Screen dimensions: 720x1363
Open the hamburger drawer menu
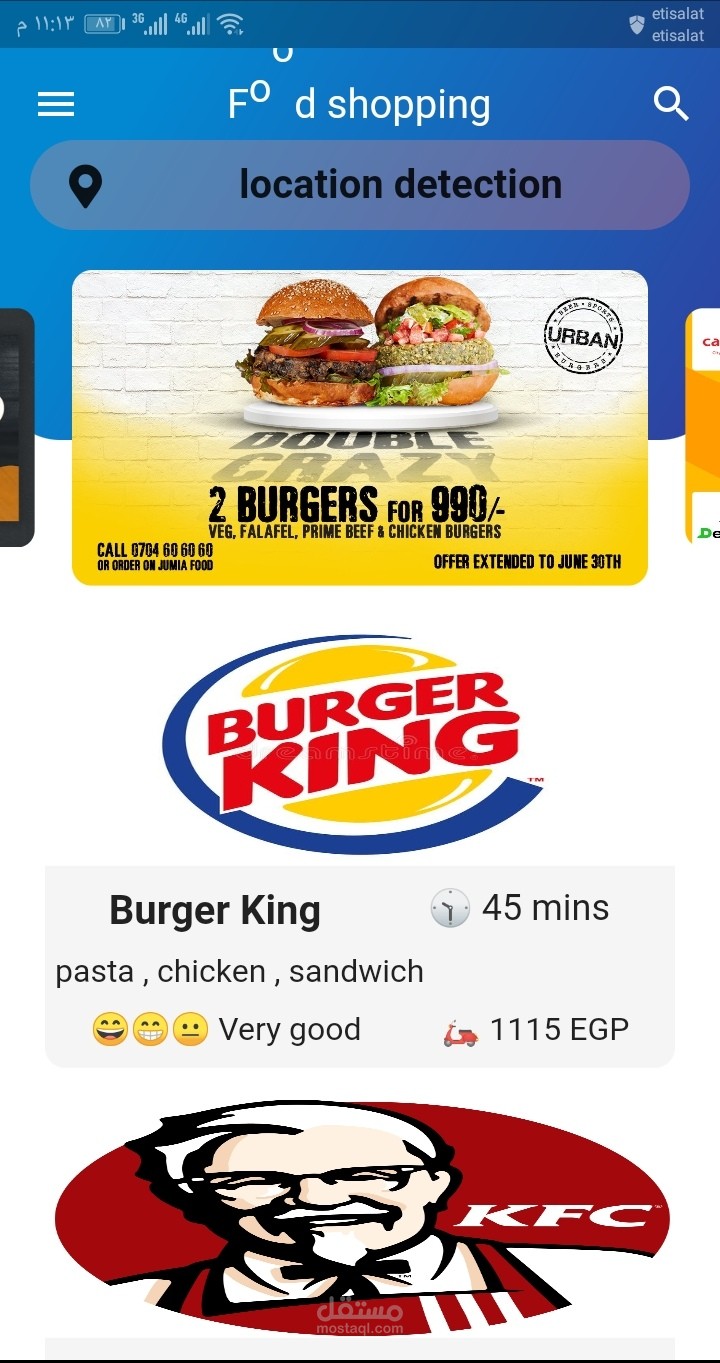[x=56, y=104]
